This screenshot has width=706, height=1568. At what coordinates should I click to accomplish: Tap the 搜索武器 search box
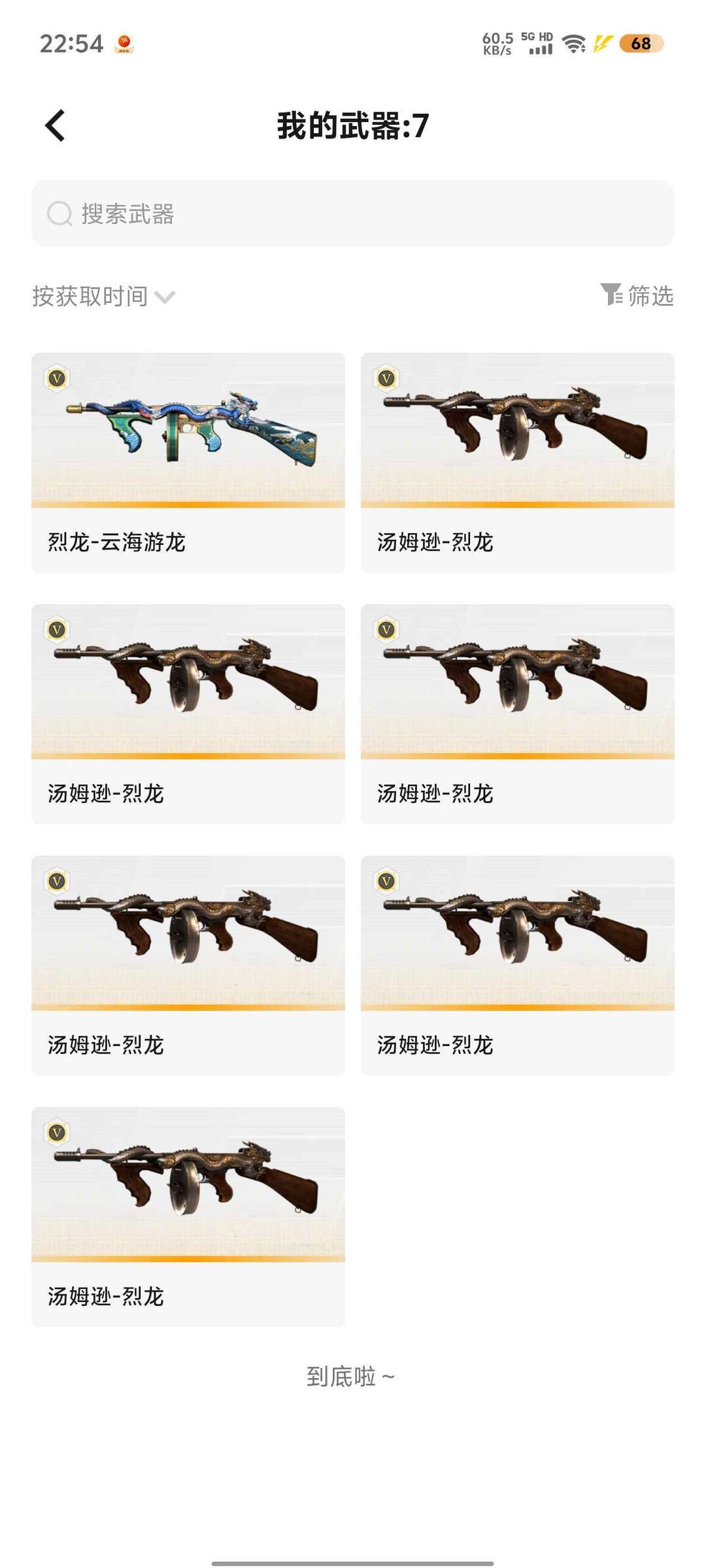pyautogui.click(x=353, y=214)
